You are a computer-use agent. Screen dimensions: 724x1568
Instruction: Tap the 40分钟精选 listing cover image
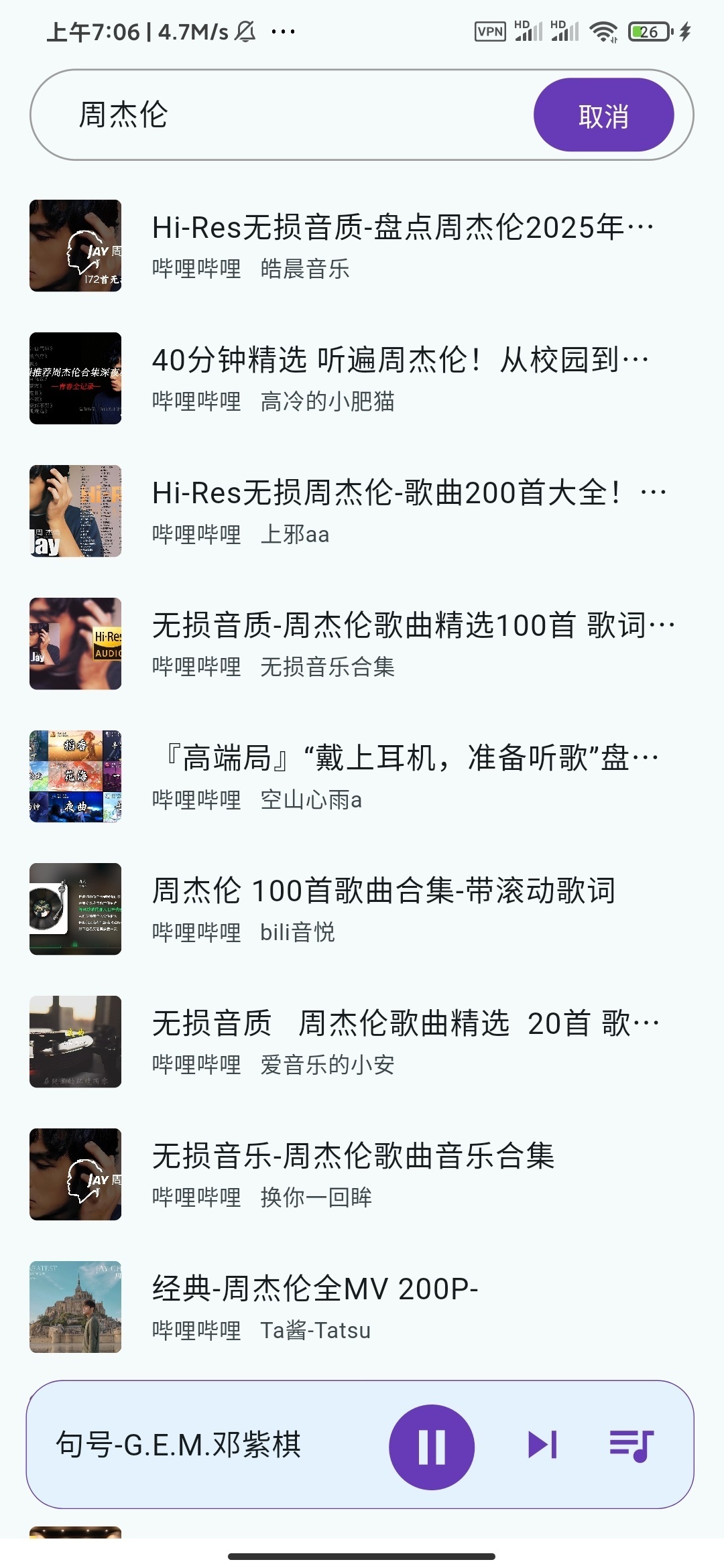(x=76, y=378)
